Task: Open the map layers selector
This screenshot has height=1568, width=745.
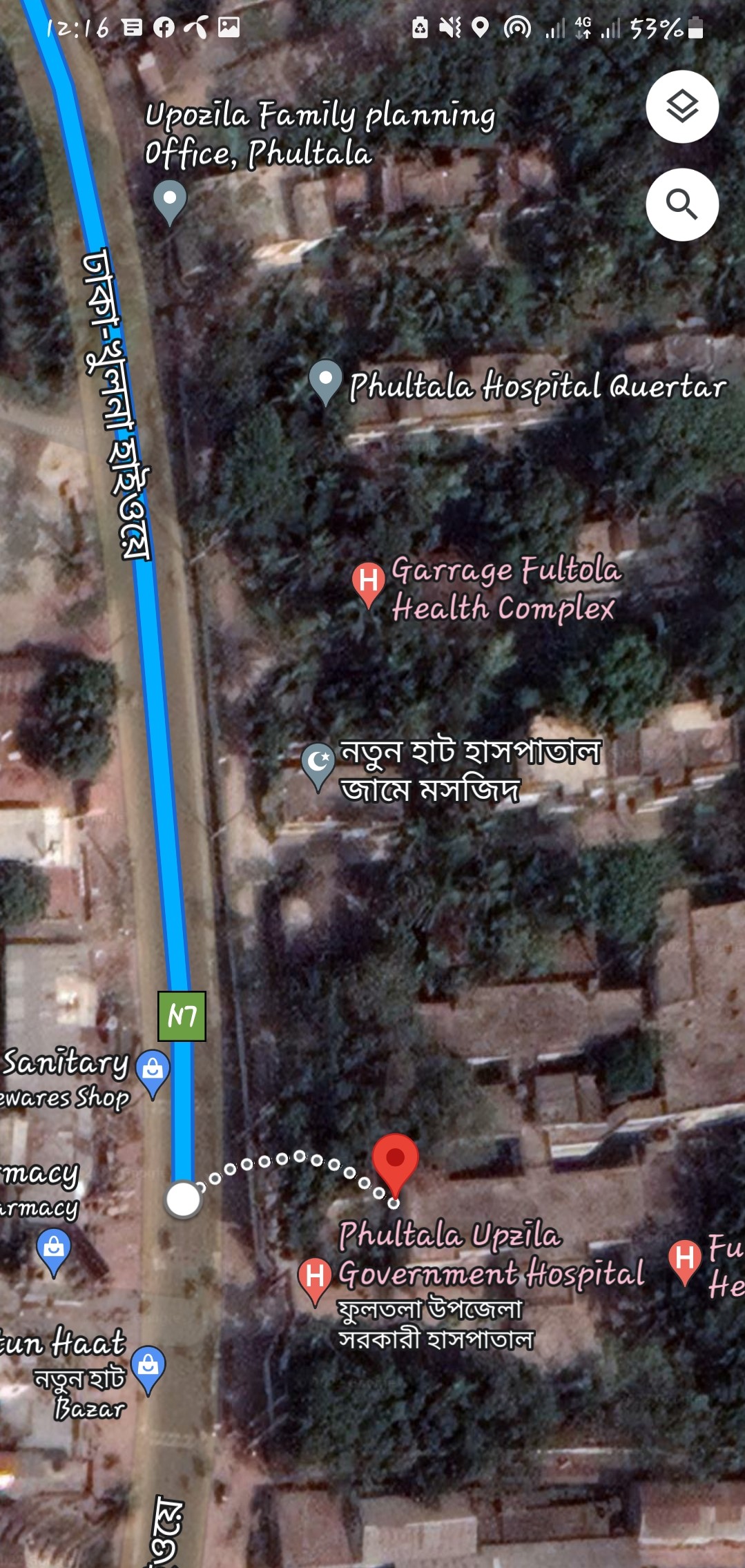Action: [682, 106]
